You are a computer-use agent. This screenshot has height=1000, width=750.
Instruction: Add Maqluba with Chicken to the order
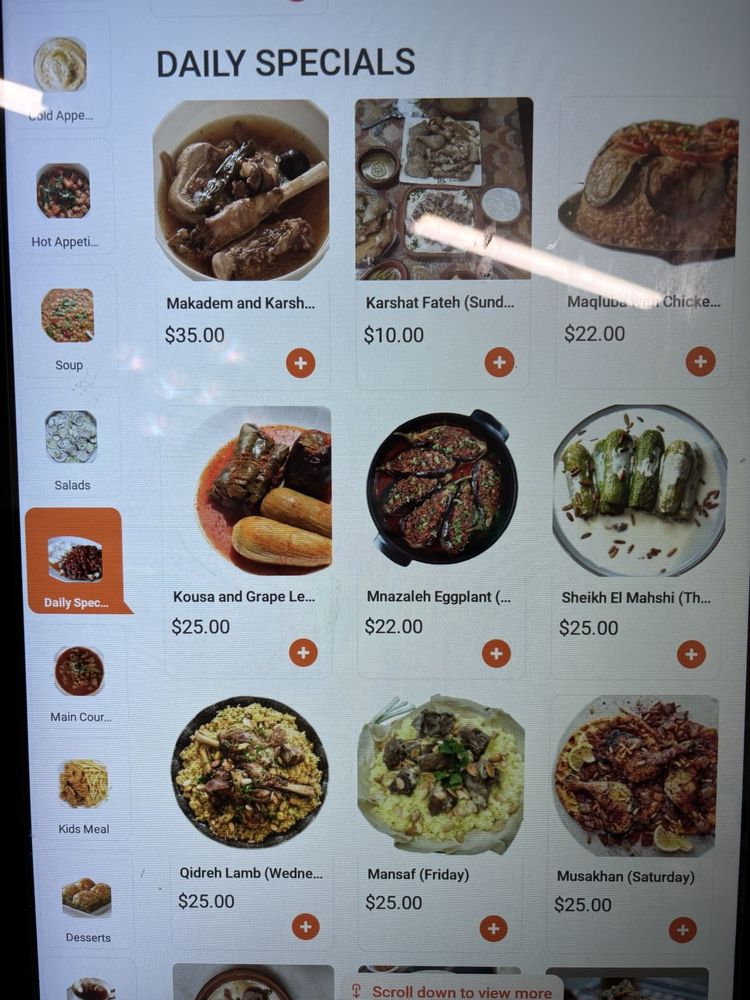point(700,361)
